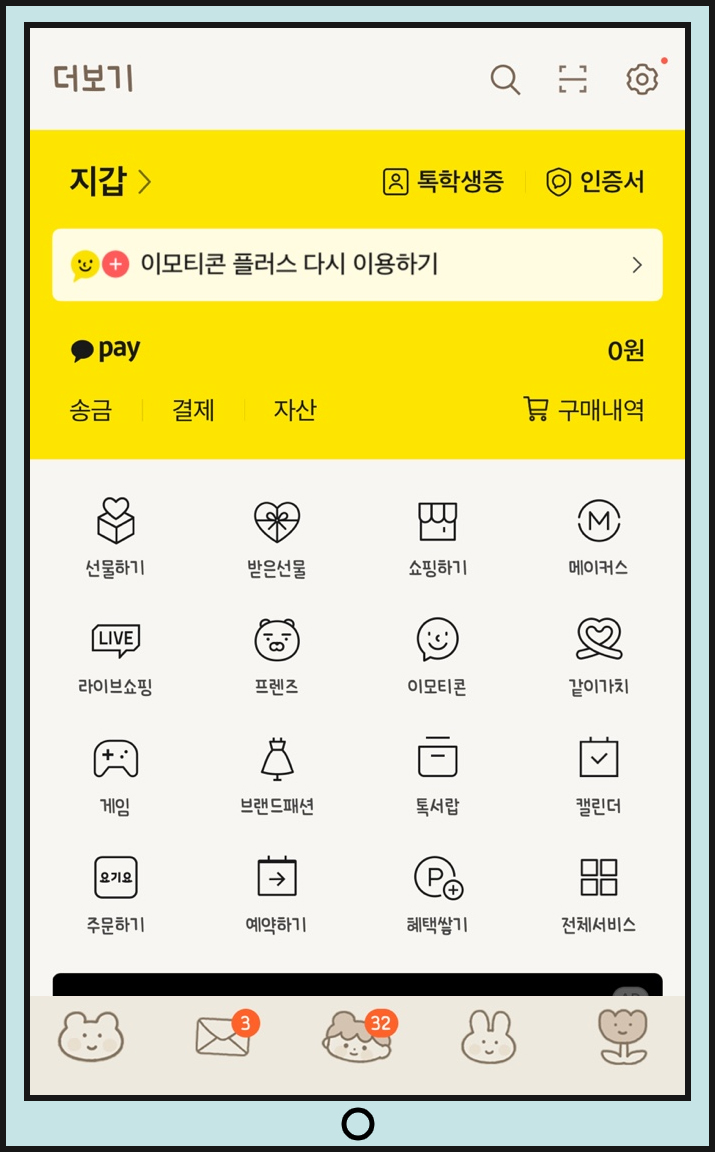Switch to the envelope tab with 3 badge
The image size is (715, 1152).
pyautogui.click(x=224, y=1037)
